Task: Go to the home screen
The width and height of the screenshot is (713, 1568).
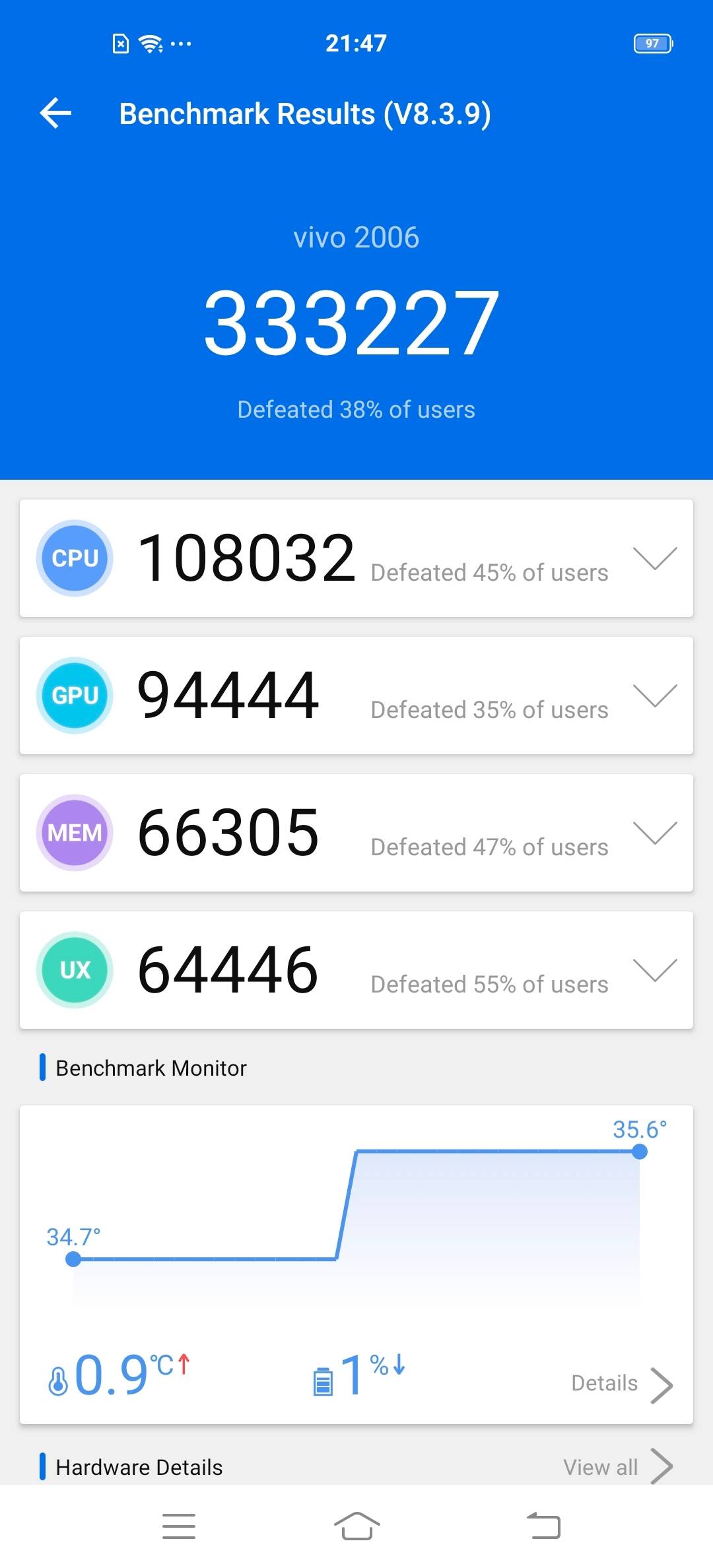Action: point(356,1526)
